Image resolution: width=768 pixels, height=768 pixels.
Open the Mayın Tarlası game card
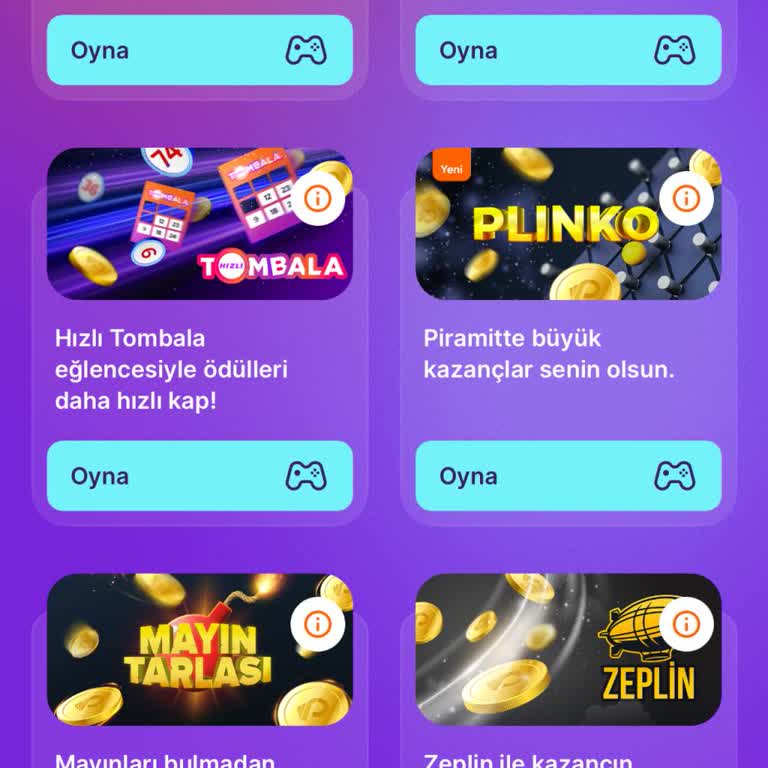[180, 650]
